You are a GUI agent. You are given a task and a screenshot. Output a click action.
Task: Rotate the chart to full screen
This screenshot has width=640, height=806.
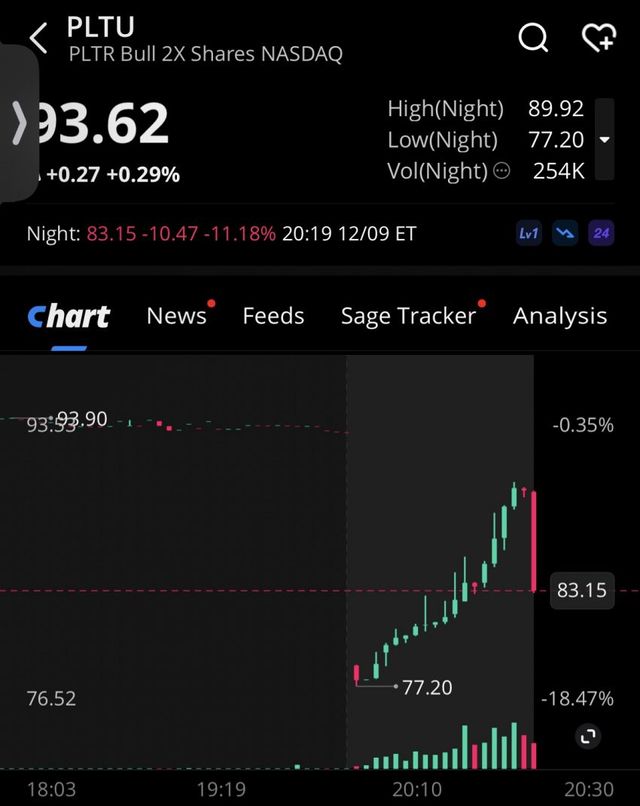(589, 738)
